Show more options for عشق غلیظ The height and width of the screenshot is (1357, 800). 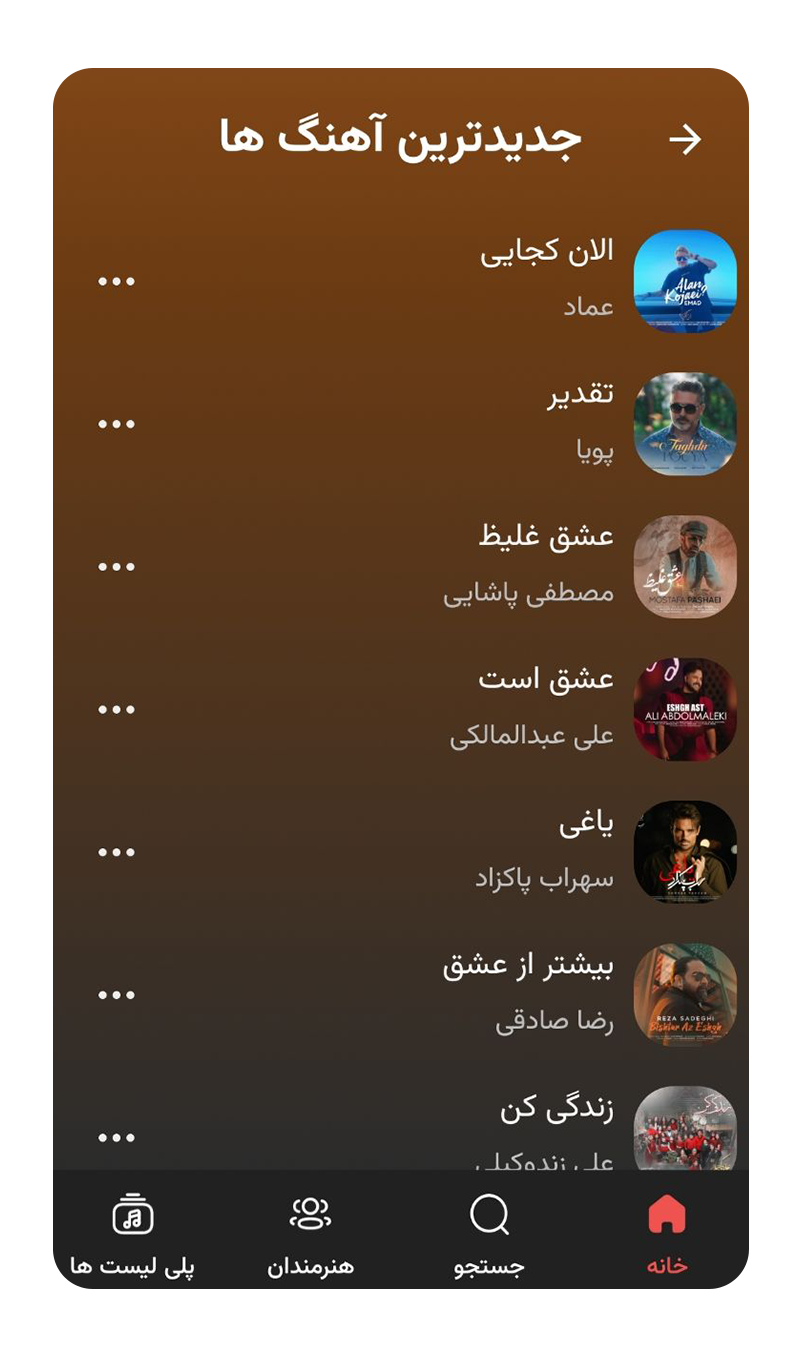(116, 567)
